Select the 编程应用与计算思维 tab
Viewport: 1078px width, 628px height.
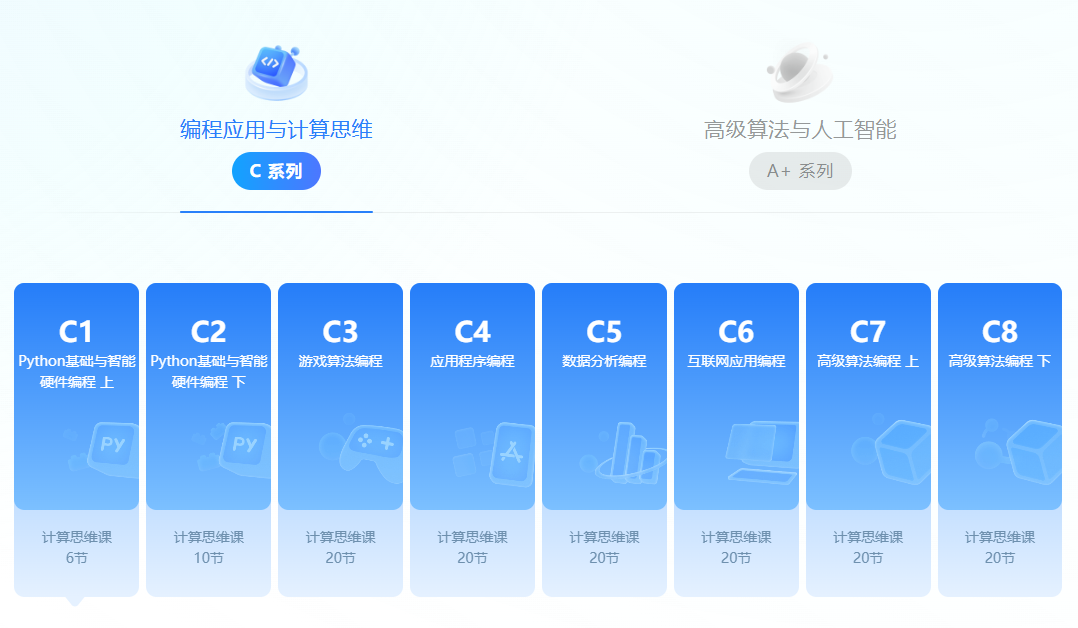(x=276, y=130)
